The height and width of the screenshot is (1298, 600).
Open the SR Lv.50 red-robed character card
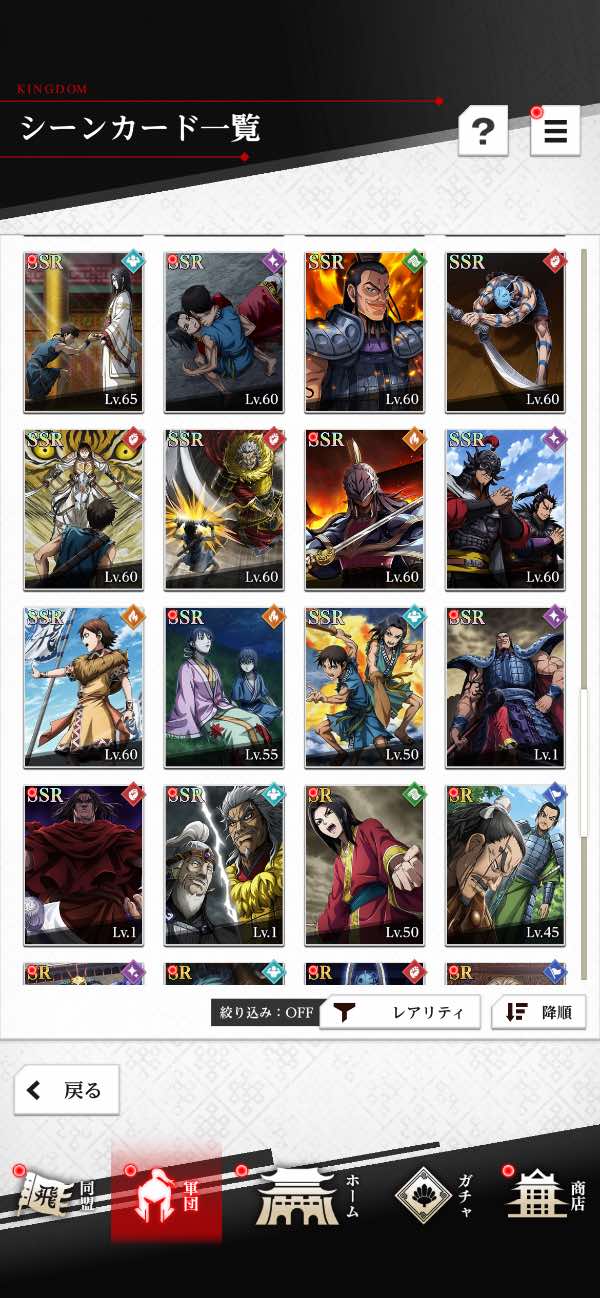[364, 865]
